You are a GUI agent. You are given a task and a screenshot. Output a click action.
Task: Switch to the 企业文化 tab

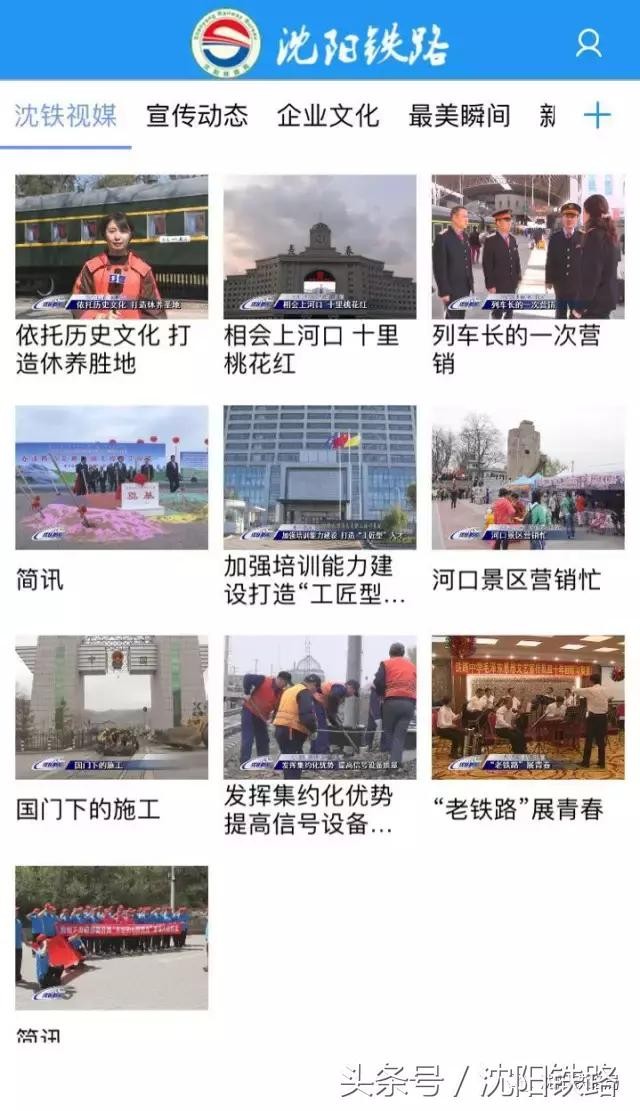pyautogui.click(x=328, y=115)
